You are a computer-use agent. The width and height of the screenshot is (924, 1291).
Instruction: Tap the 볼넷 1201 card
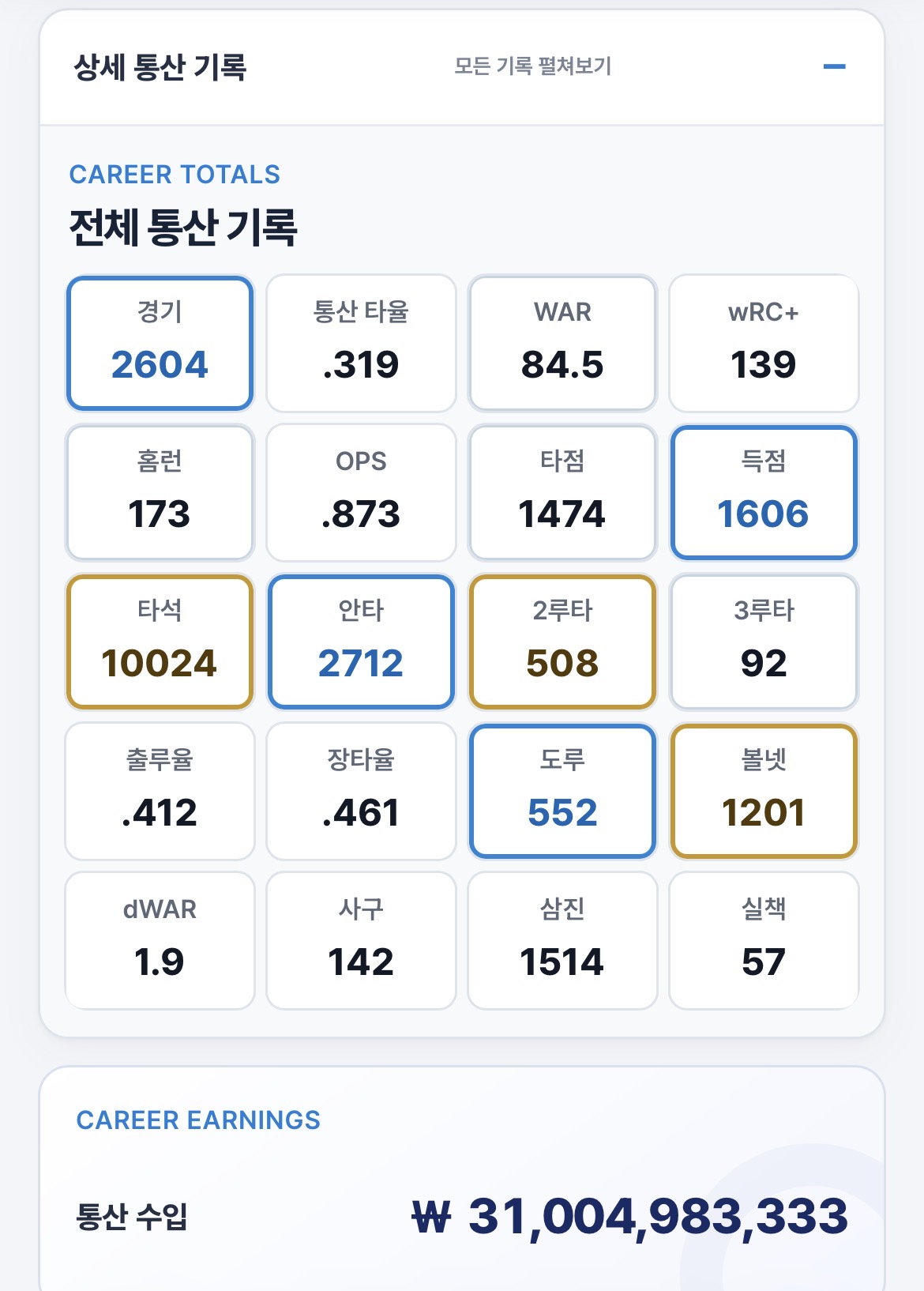[x=764, y=791]
